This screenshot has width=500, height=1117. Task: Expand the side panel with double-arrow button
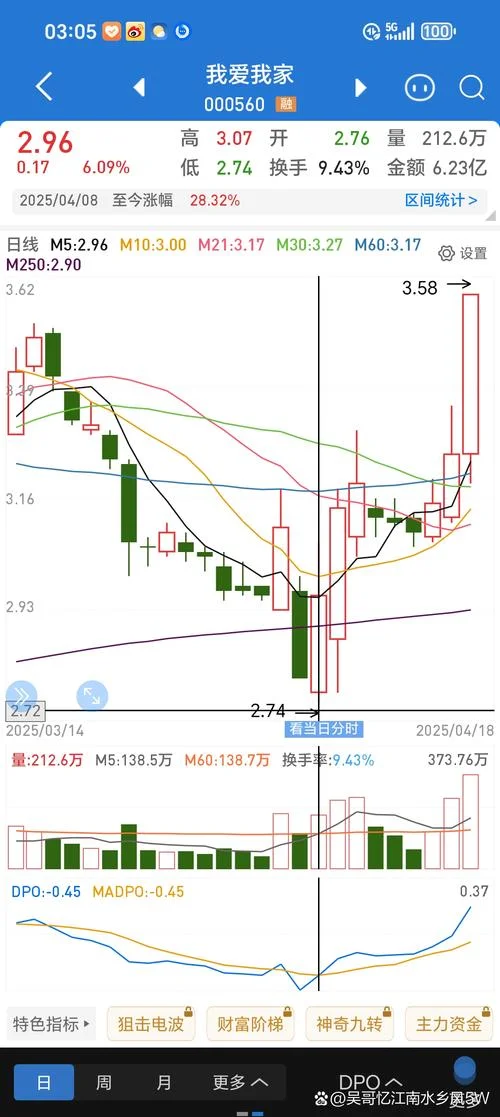(x=21, y=695)
